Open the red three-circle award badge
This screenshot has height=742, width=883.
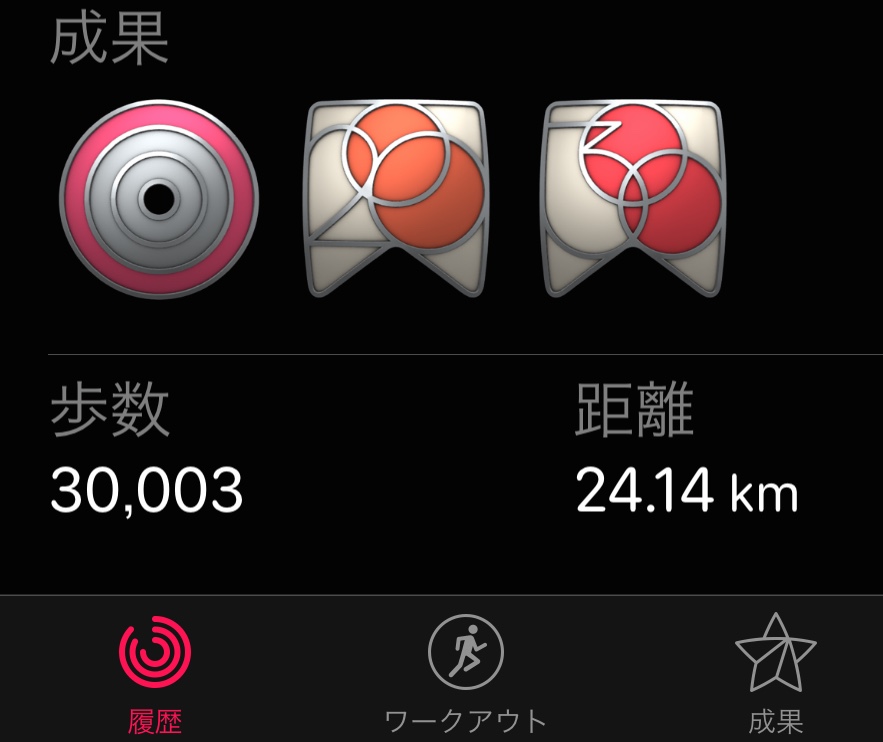[633, 197]
